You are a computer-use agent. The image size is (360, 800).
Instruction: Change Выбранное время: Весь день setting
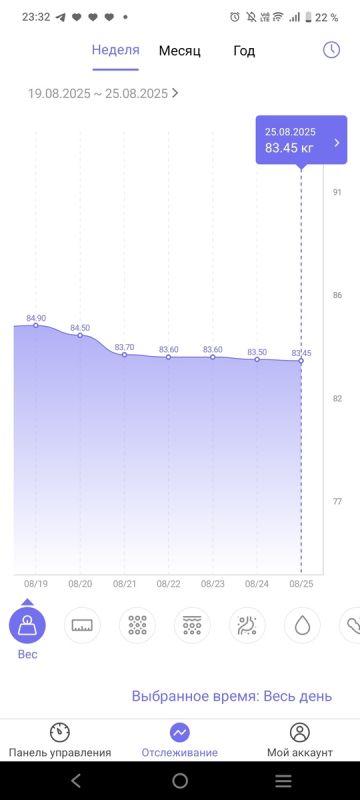(x=232, y=696)
